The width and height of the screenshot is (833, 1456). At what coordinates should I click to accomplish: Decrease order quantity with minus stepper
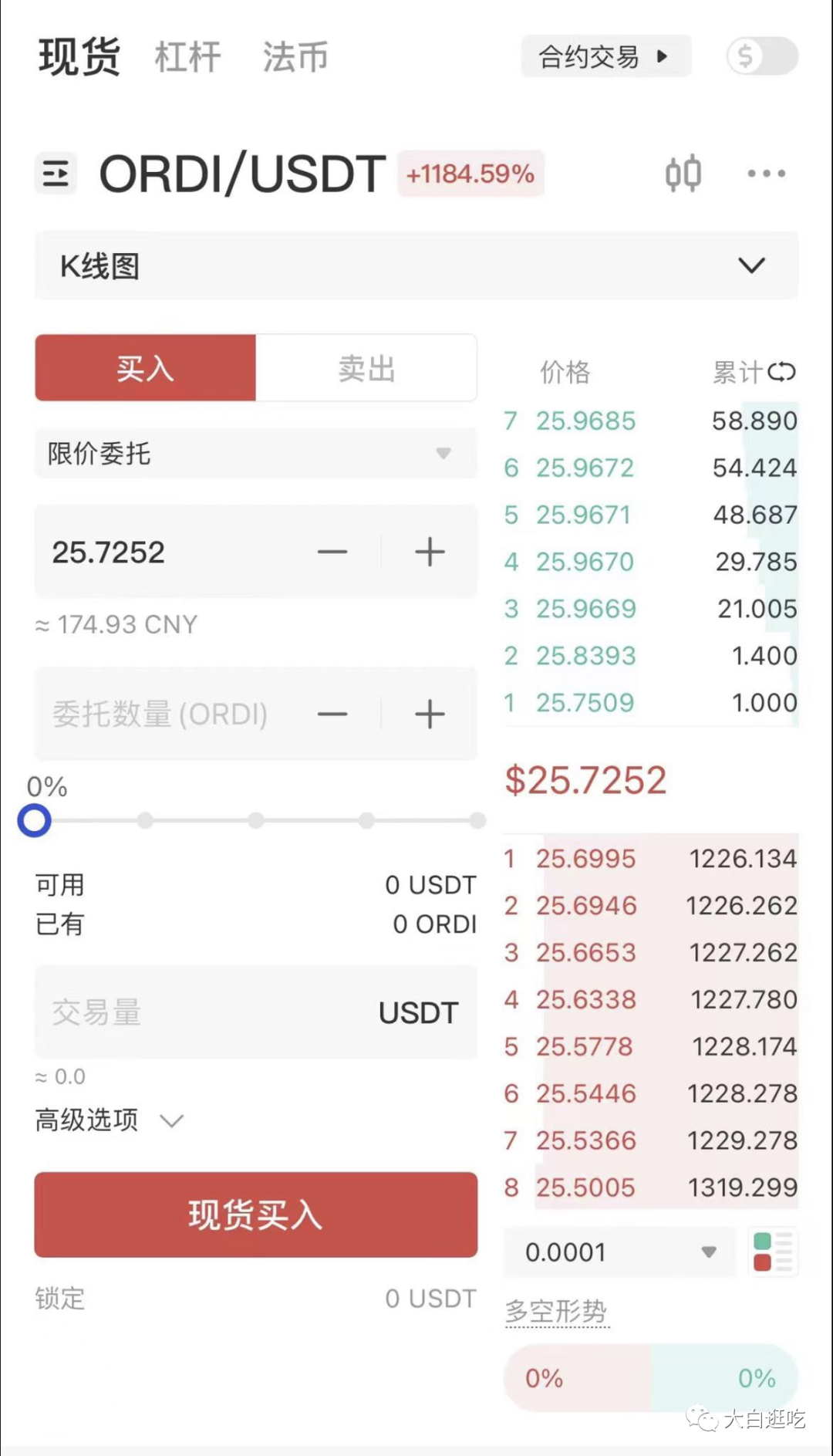point(333,714)
